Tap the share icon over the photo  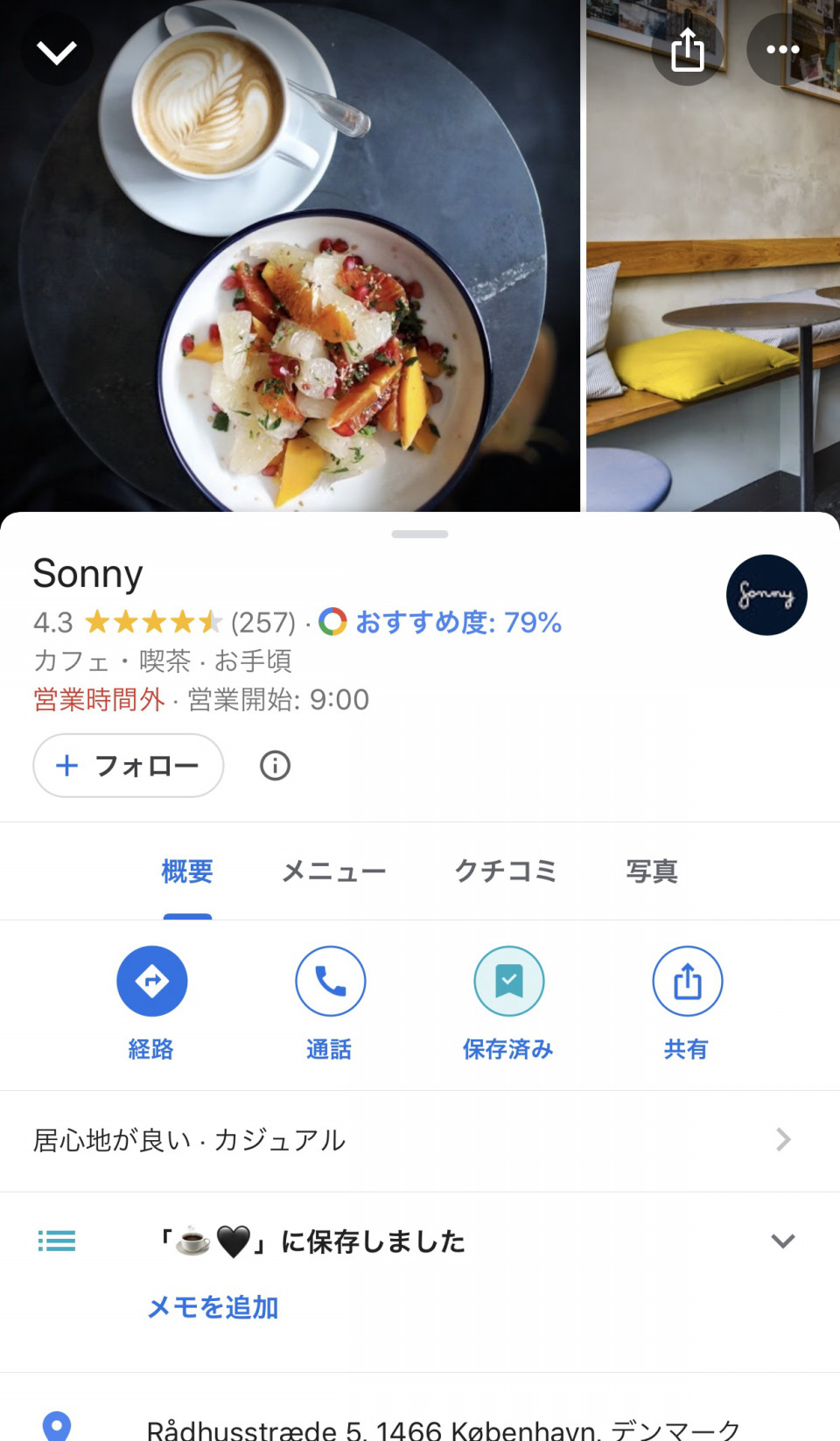pyautogui.click(x=688, y=49)
